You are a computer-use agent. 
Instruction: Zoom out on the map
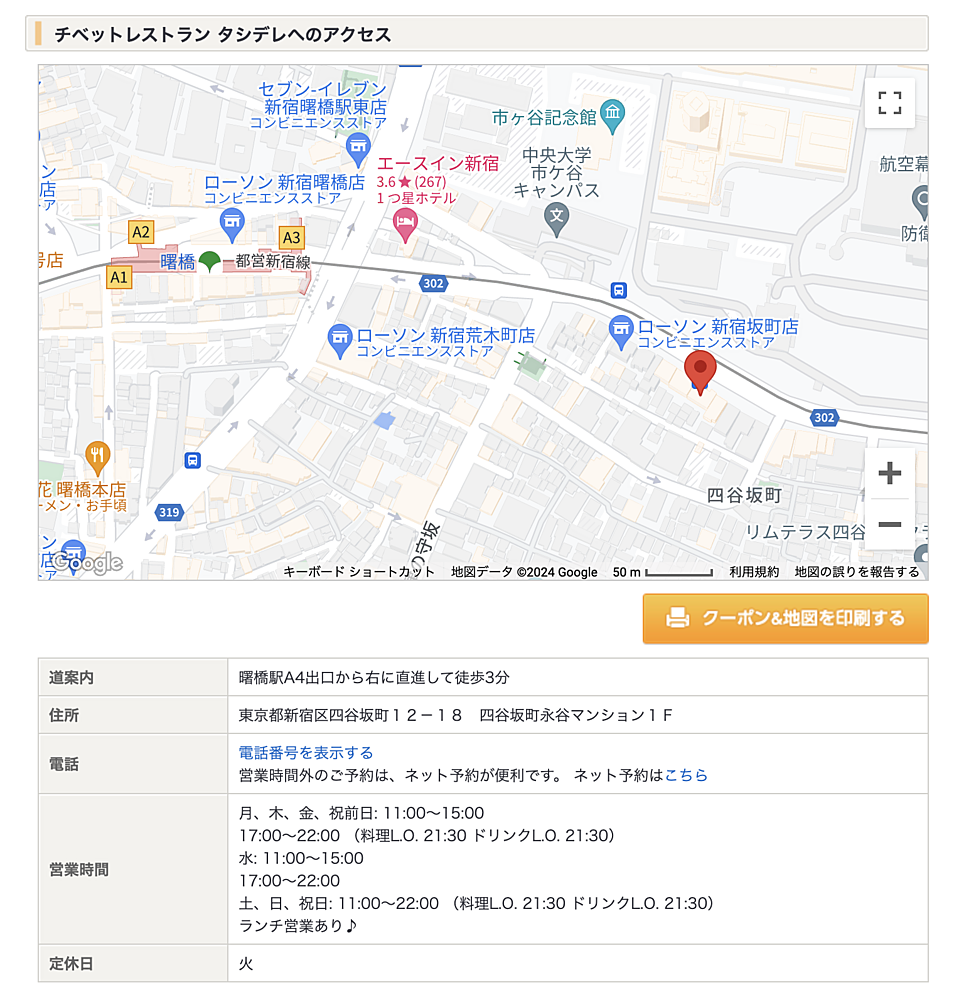[x=889, y=525]
